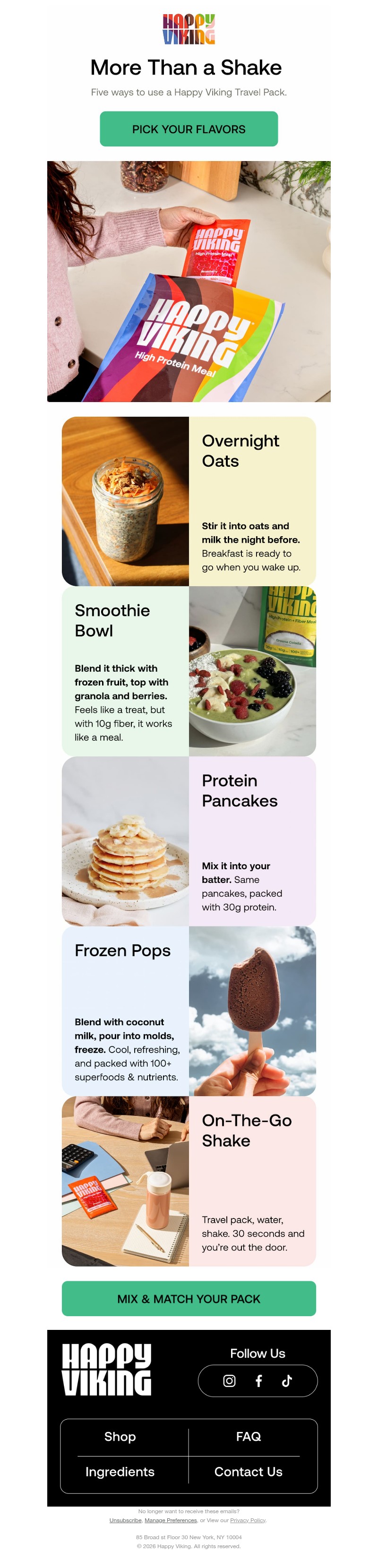This screenshot has width=378, height=1568.
Task: Tap Contact Us in the footer
Action: tap(249, 1472)
